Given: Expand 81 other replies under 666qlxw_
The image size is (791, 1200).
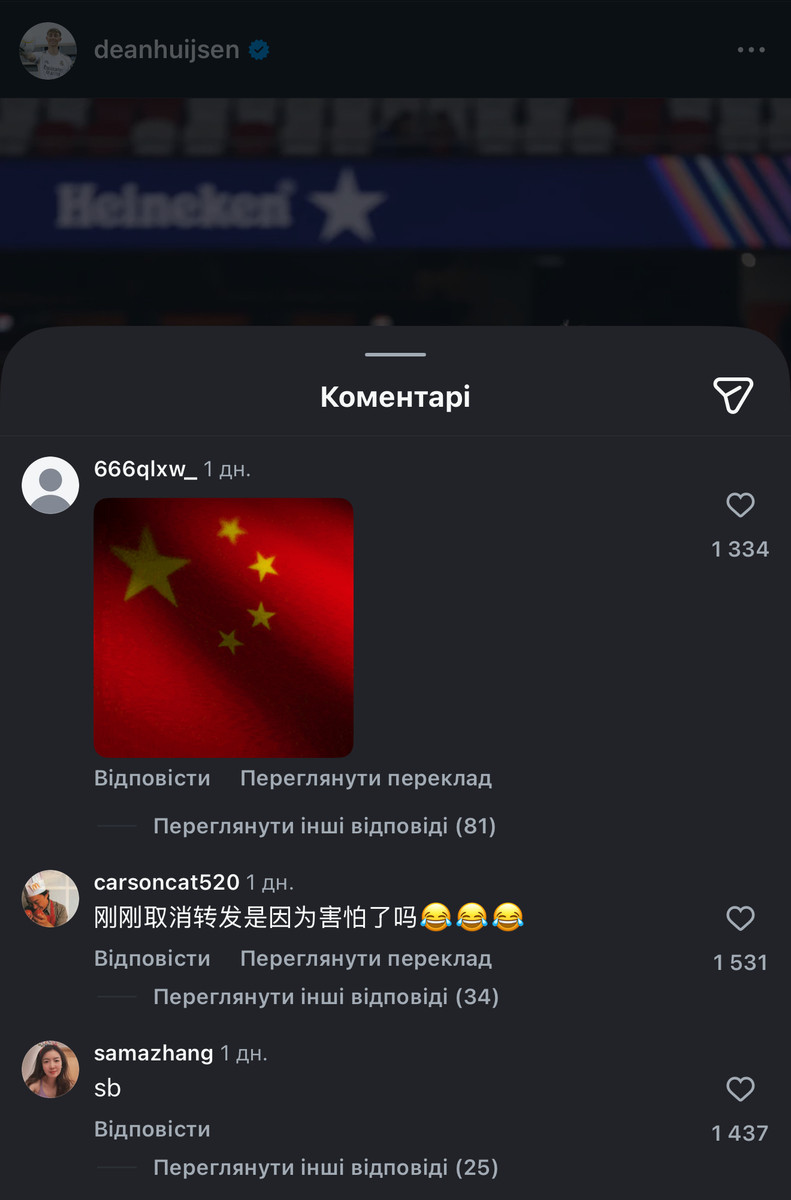Looking at the screenshot, I should (x=324, y=826).
